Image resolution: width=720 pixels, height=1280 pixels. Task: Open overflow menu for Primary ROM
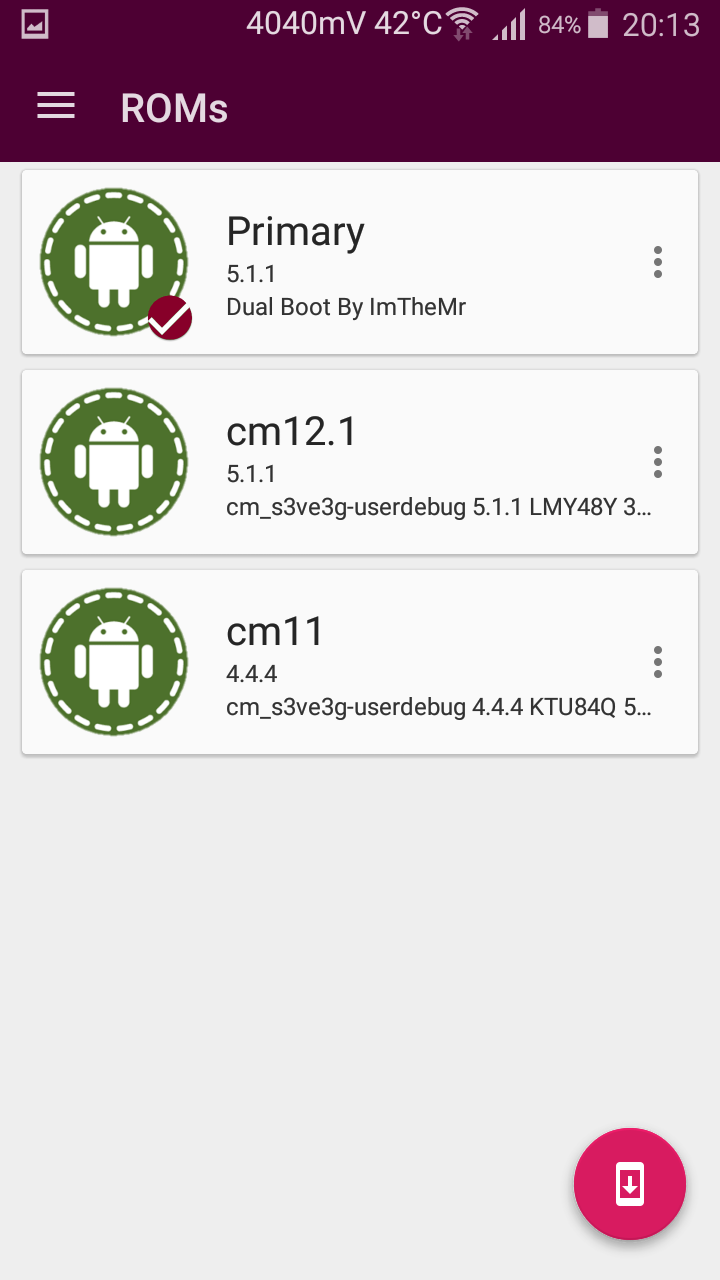pyautogui.click(x=657, y=262)
